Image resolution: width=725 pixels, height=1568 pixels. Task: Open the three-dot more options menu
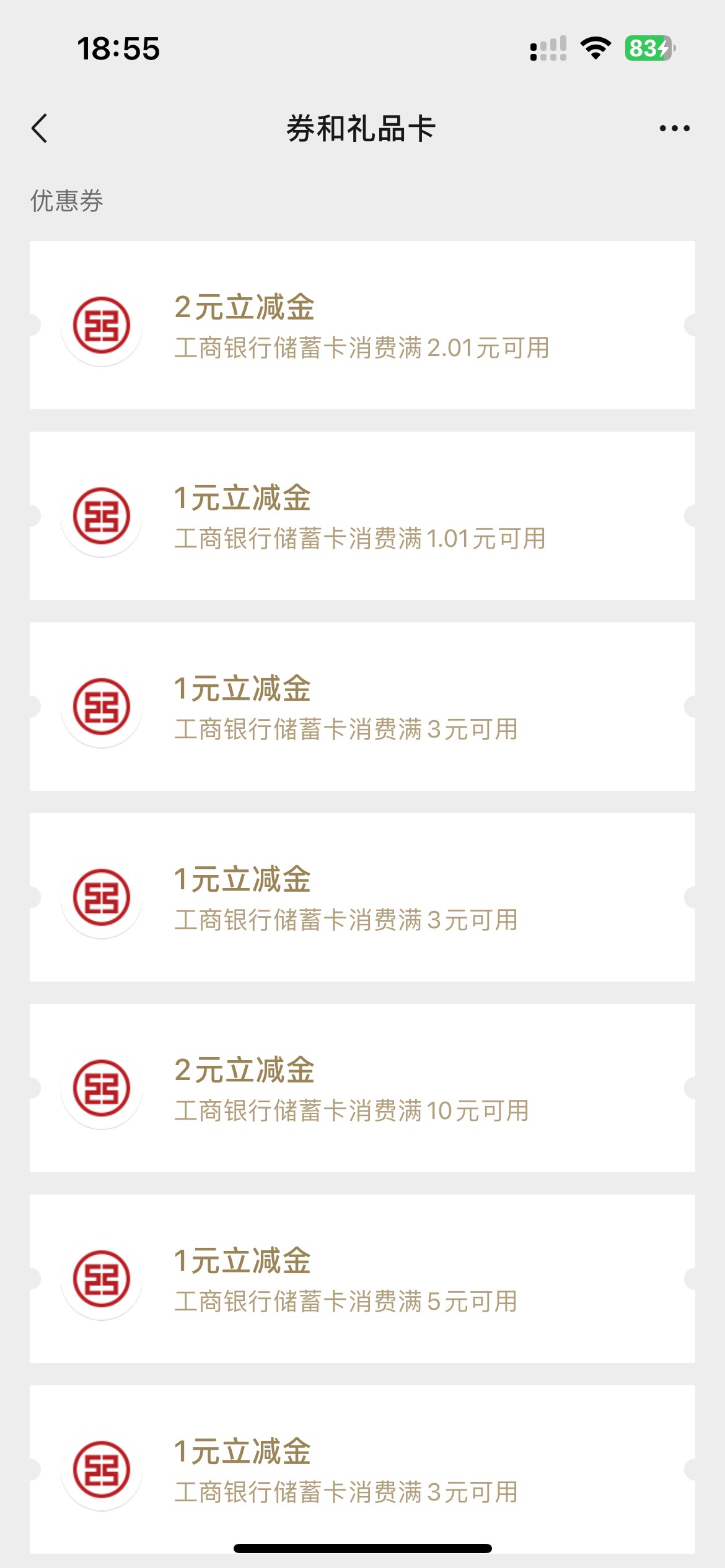point(674,128)
